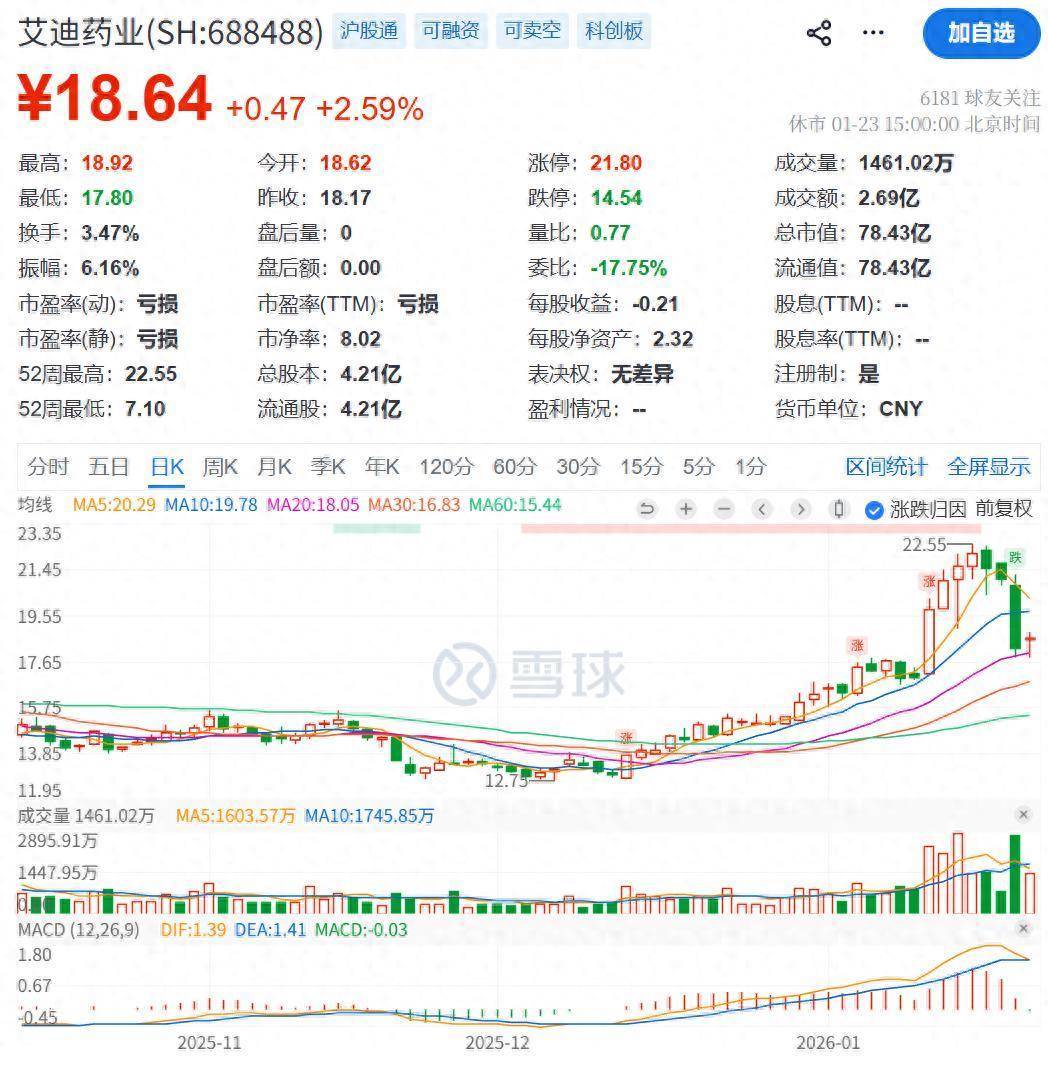Image resolution: width=1048 pixels, height=1066 pixels.
Task: Zoom out the chart with minus icon
Action: pos(724,509)
